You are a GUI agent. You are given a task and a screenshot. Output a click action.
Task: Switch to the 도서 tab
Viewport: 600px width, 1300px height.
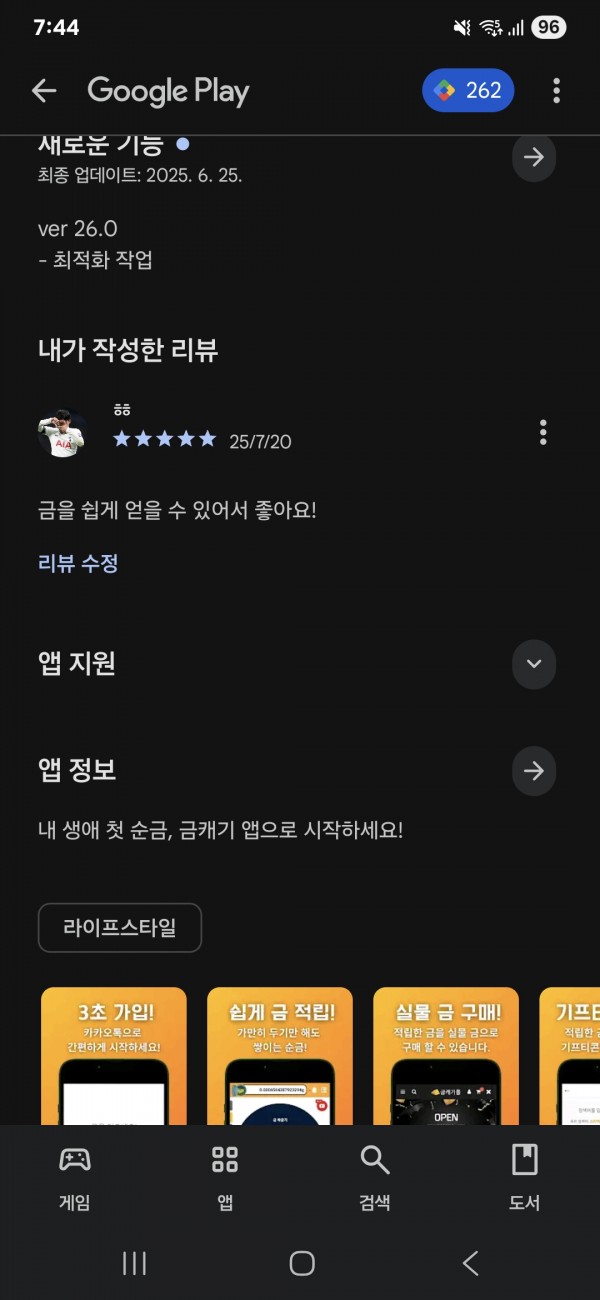[x=525, y=1177]
